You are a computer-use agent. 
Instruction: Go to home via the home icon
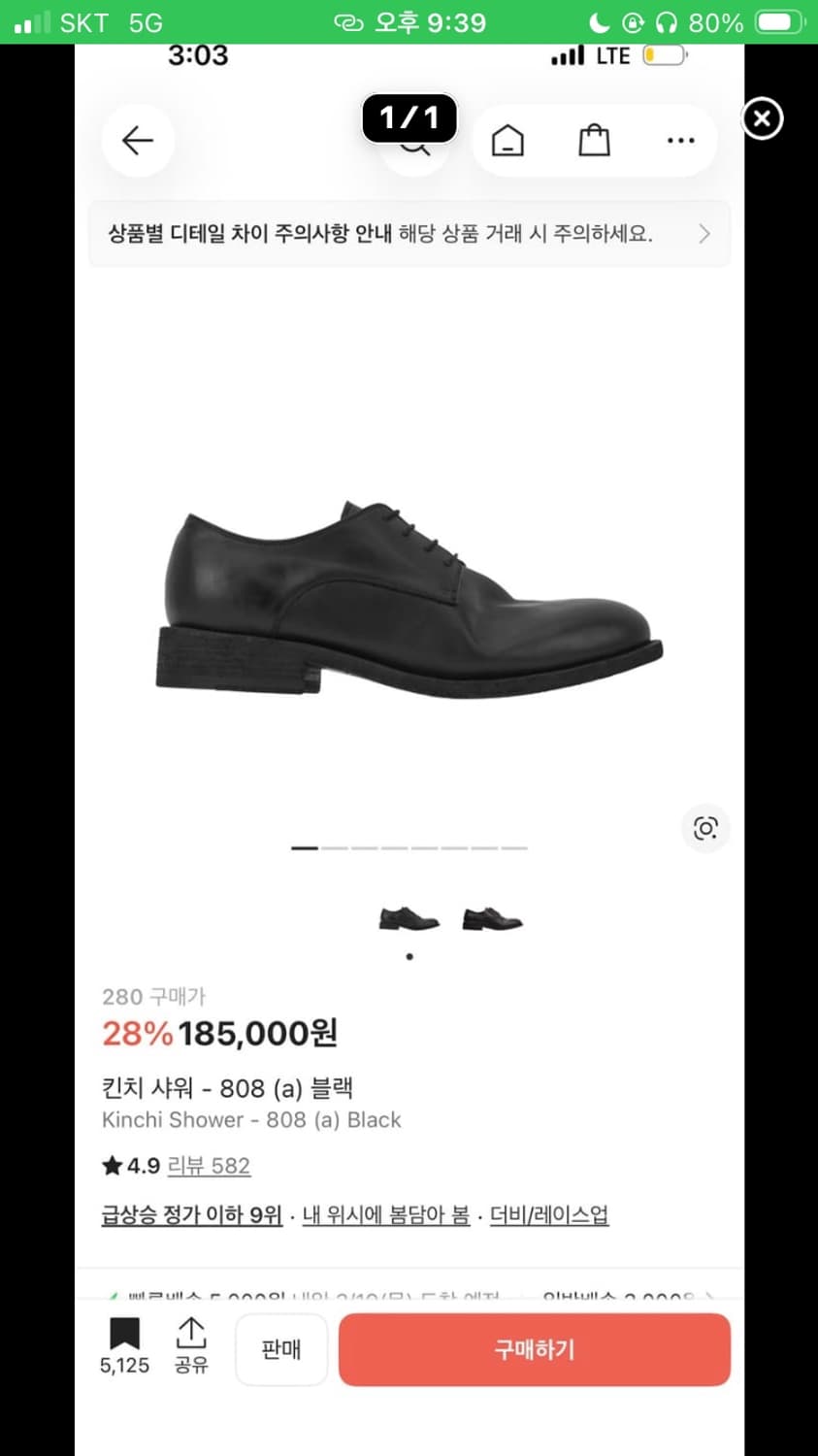507,140
